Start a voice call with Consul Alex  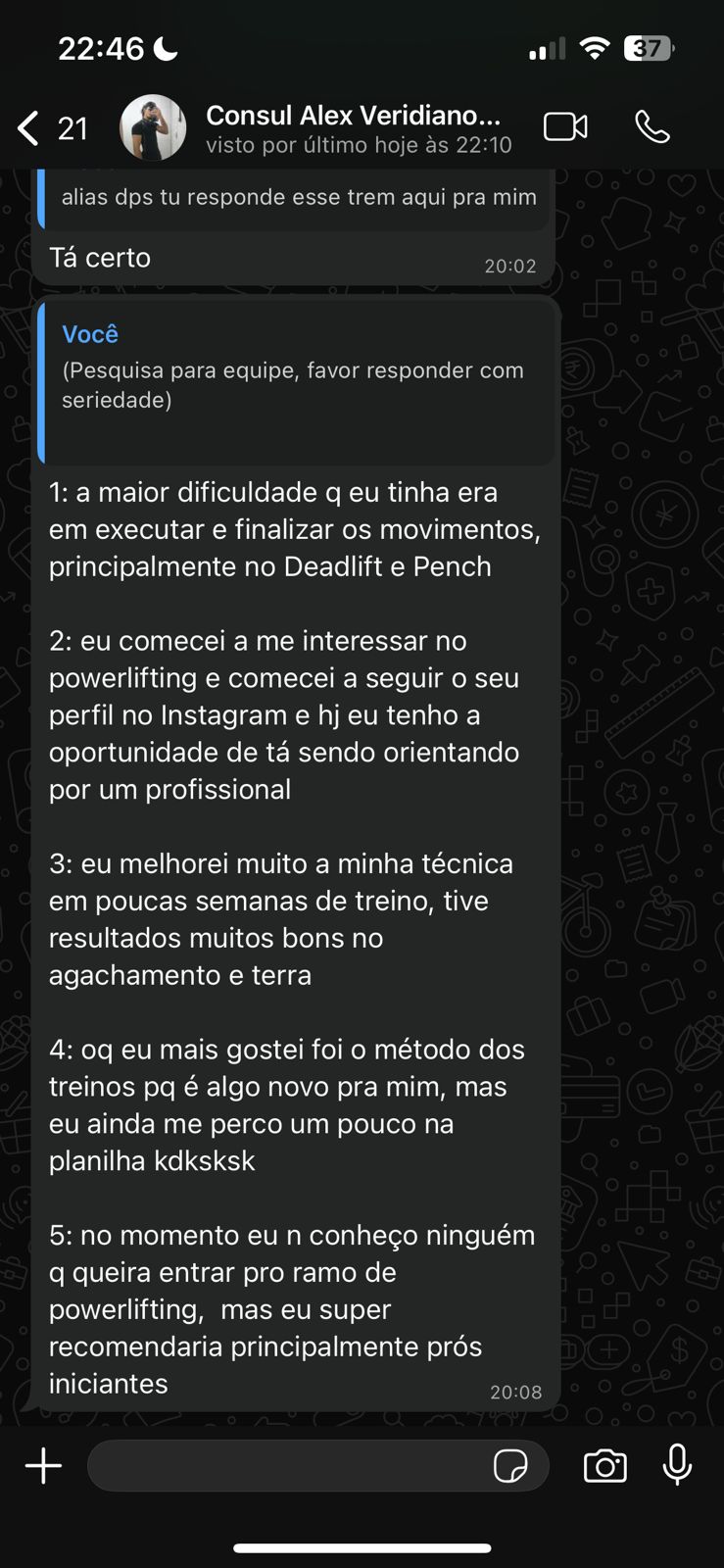click(652, 127)
